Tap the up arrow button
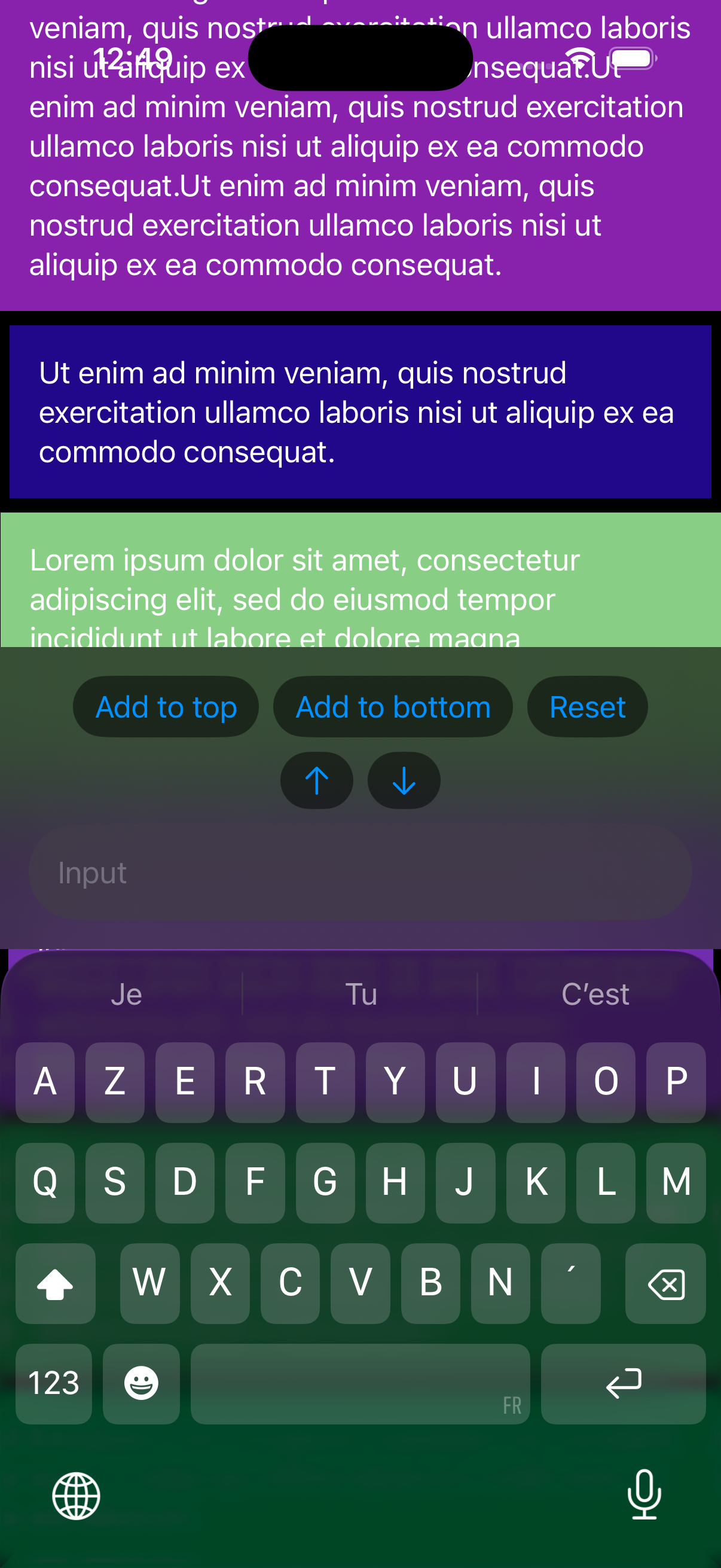The image size is (721, 1568). point(316,780)
